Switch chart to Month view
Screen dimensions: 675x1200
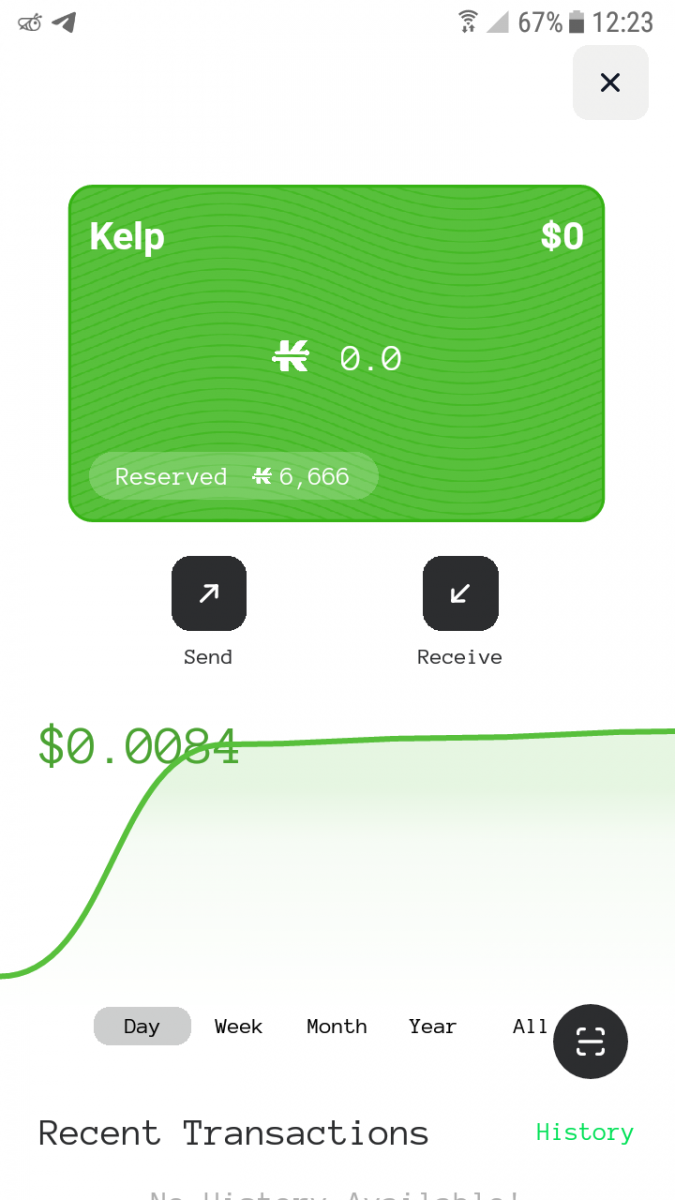(x=336, y=1026)
